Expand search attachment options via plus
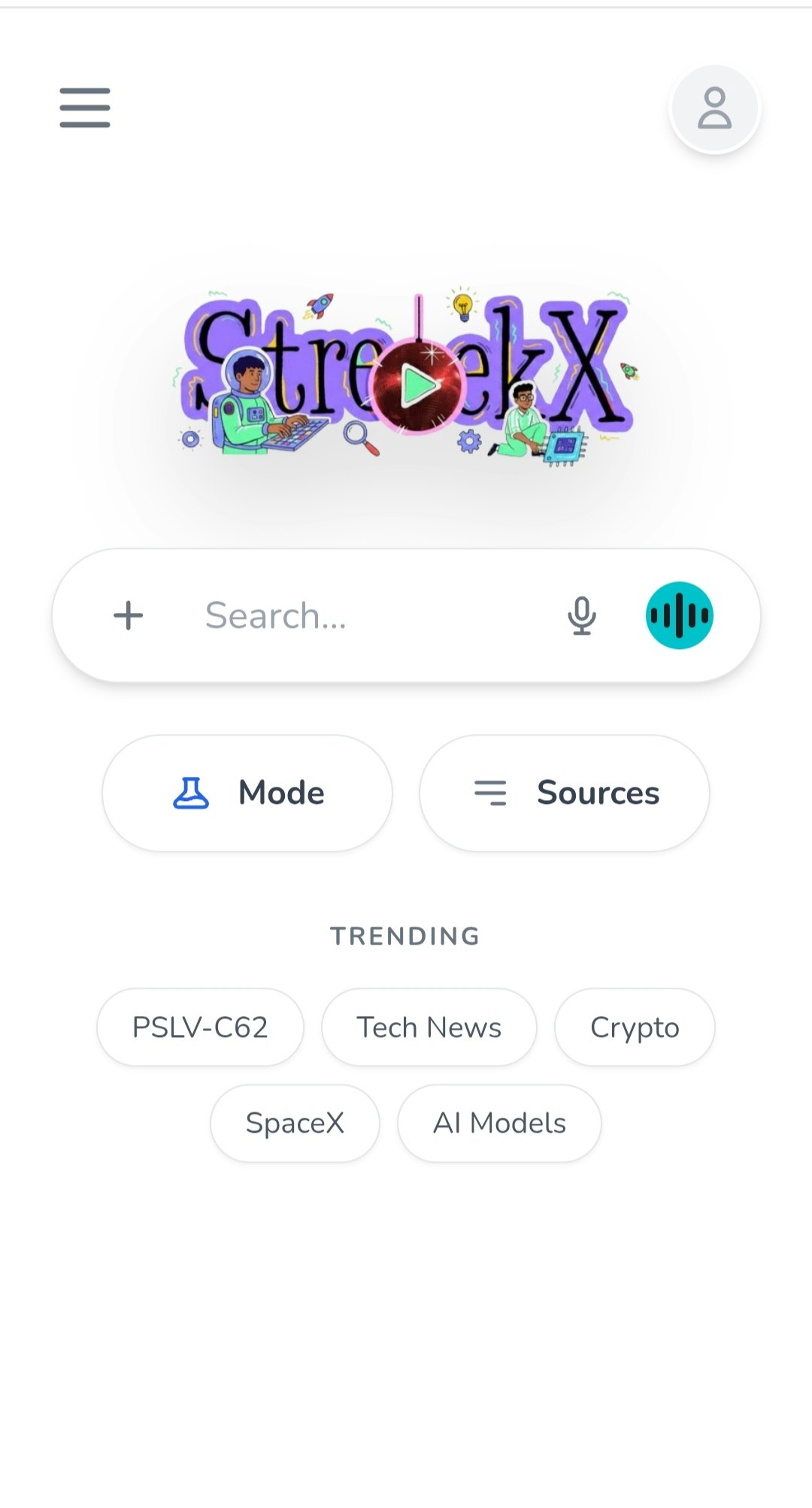 (129, 614)
